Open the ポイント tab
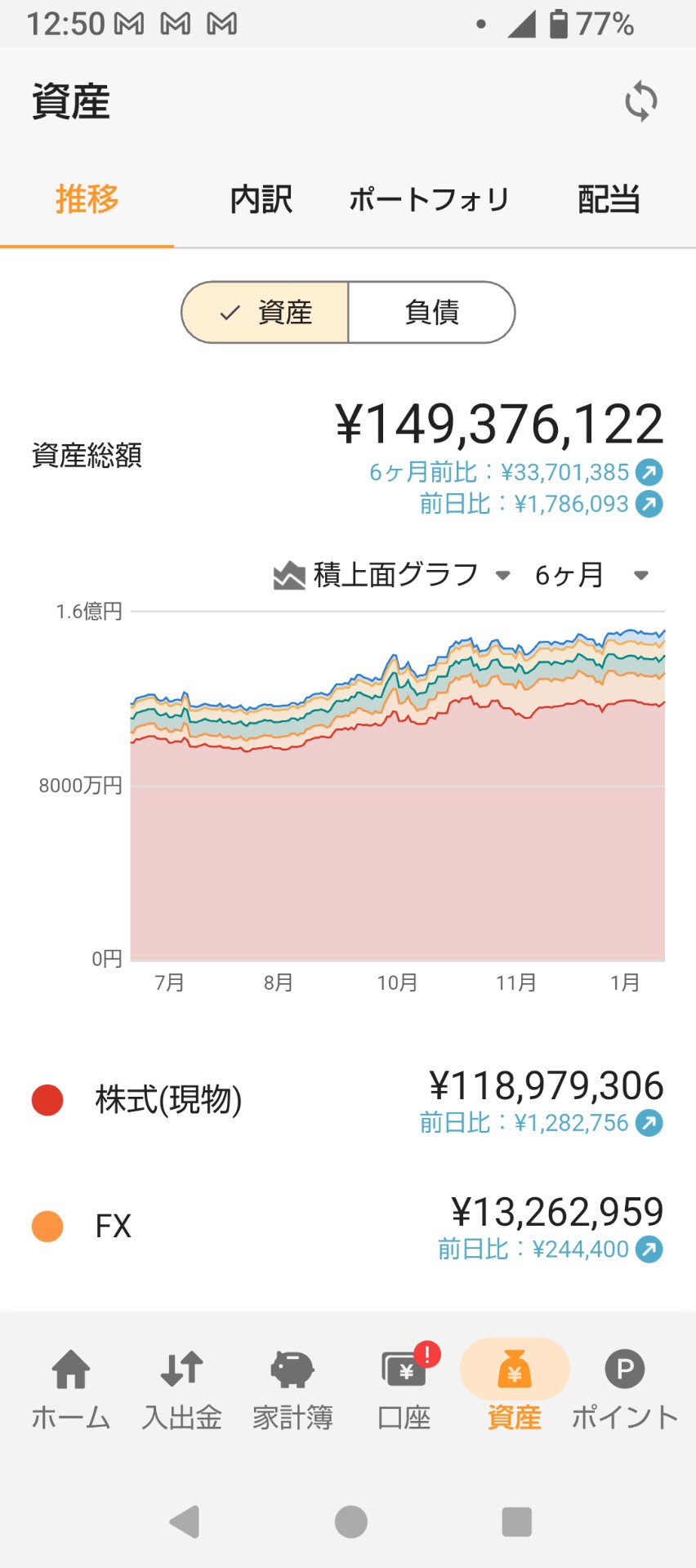 [x=625, y=1390]
